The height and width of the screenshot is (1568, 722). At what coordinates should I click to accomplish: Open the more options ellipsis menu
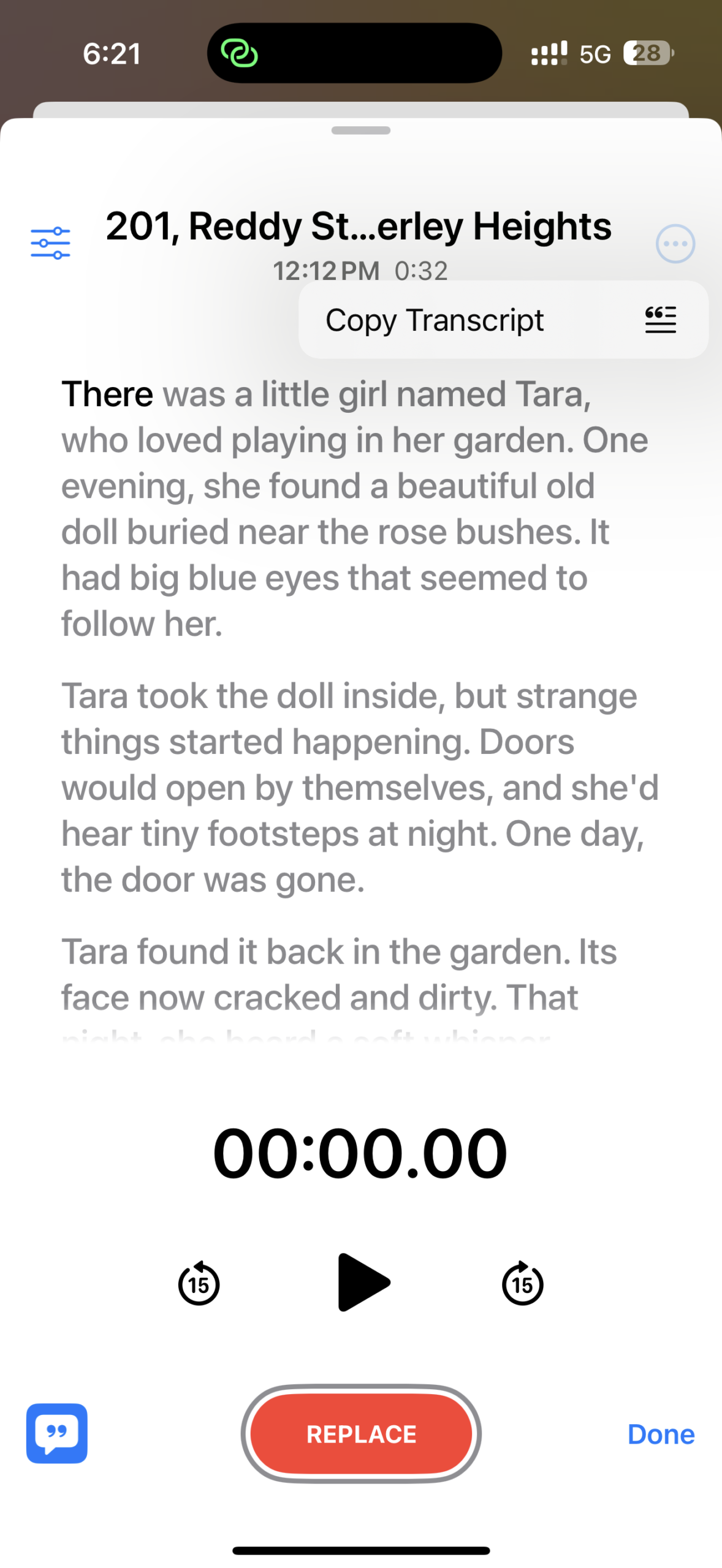pos(675,244)
